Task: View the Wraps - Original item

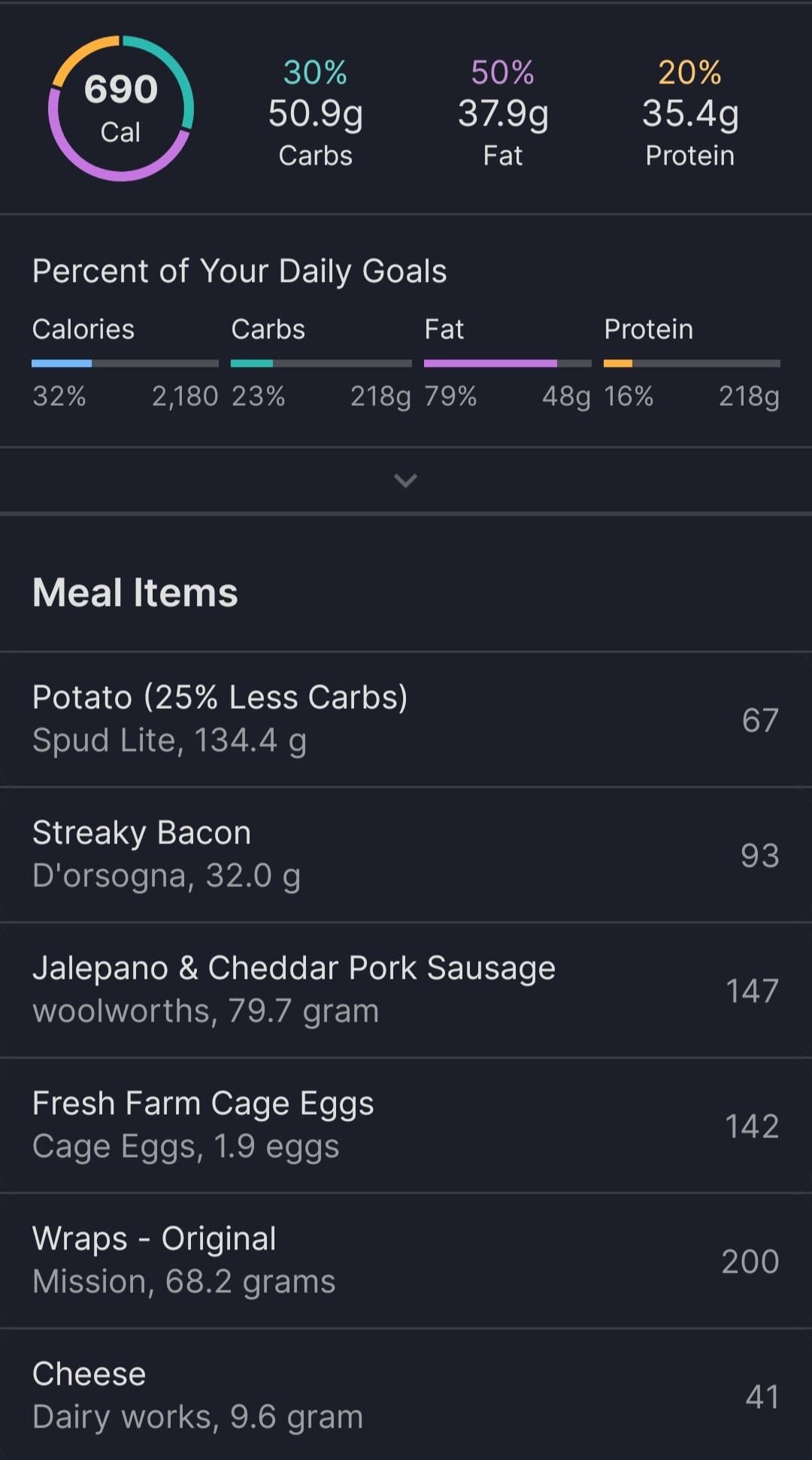Action: point(406,1261)
